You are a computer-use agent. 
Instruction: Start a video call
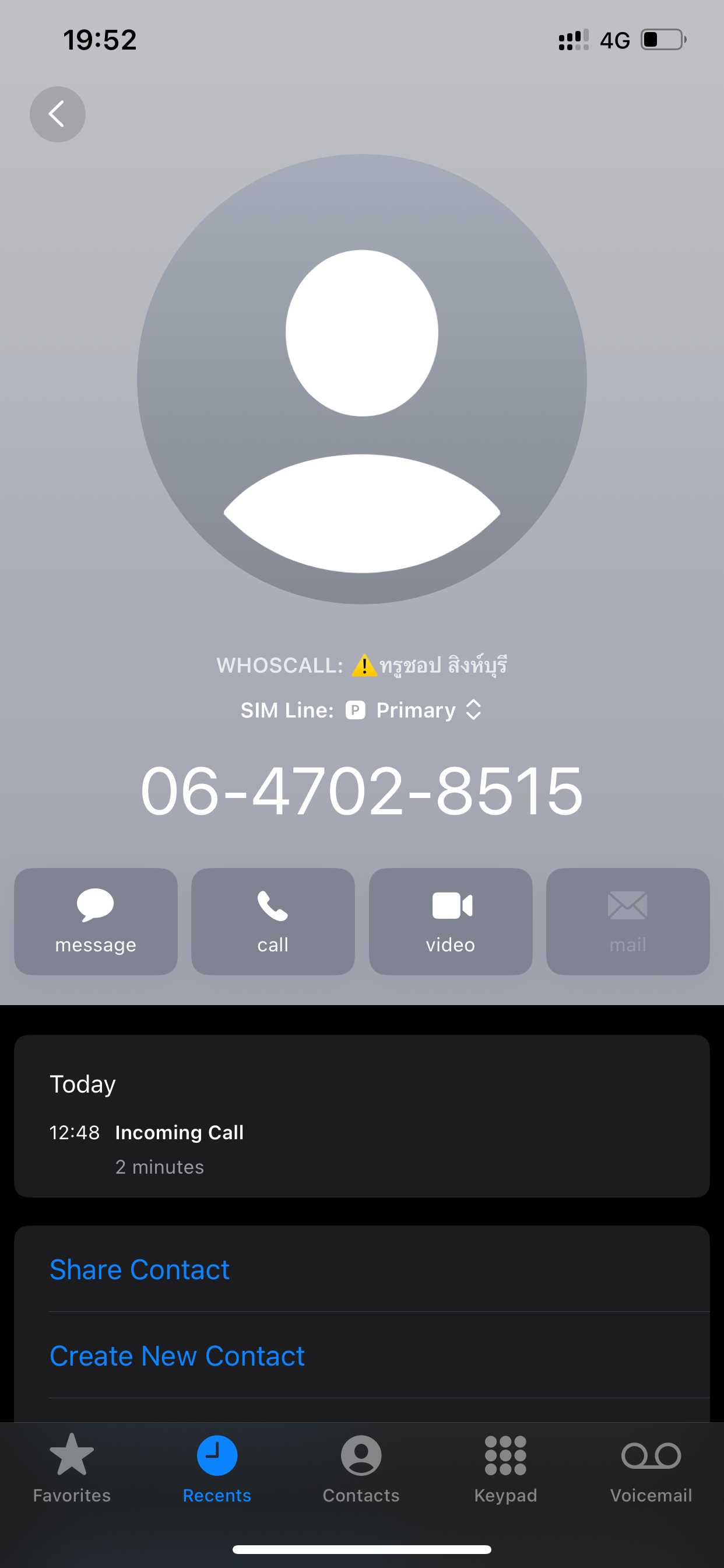tap(450, 921)
